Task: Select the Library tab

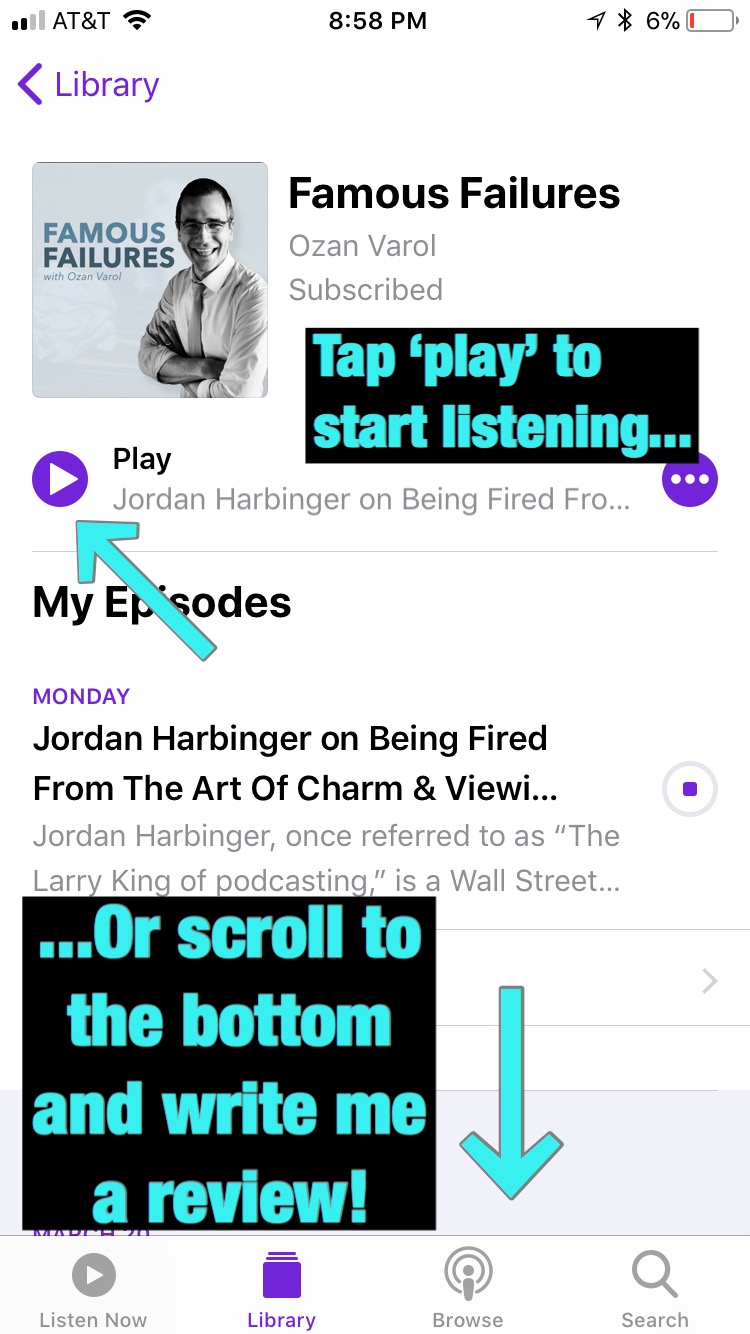Action: [281, 1290]
